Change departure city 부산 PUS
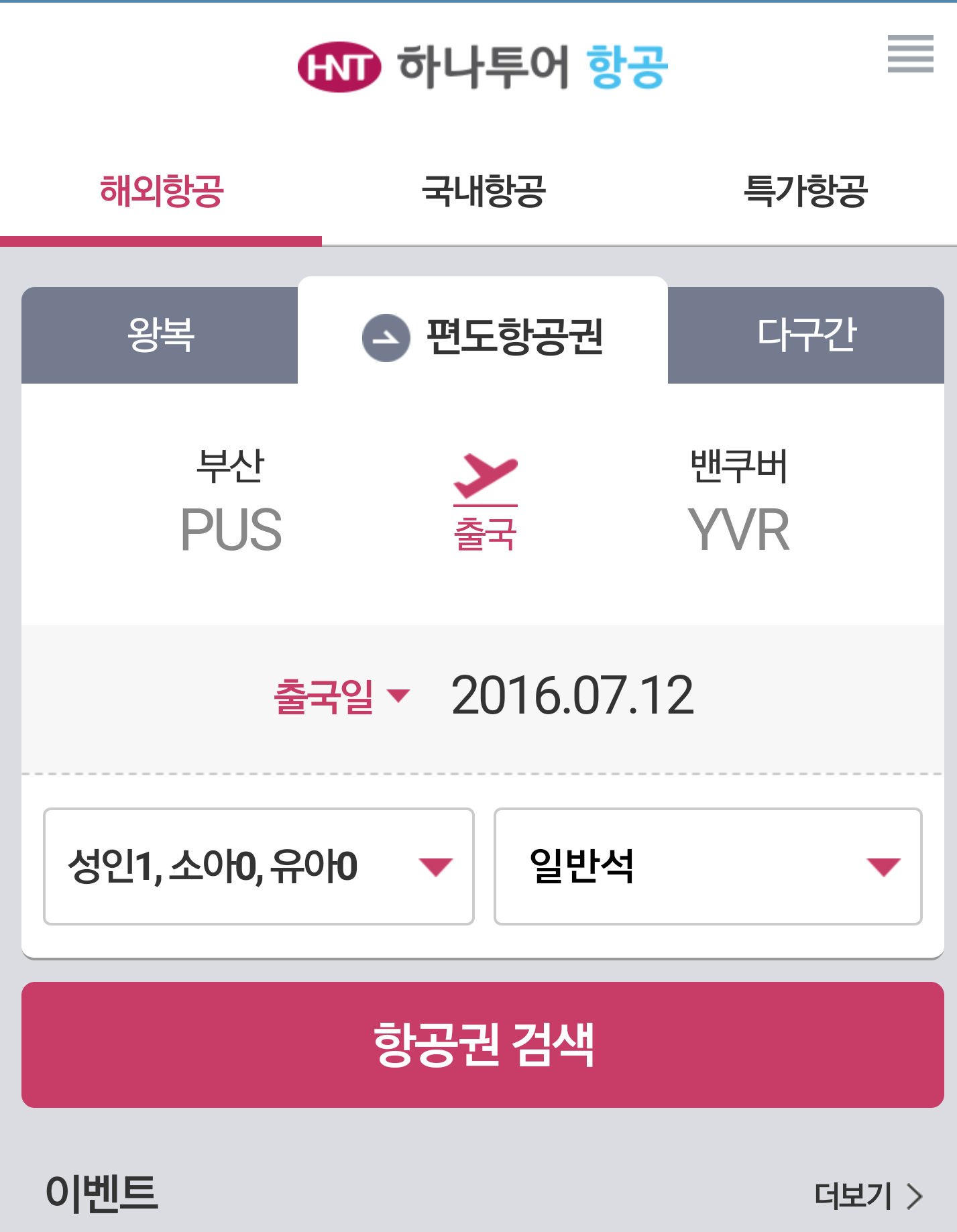This screenshot has width=957, height=1232. (x=231, y=503)
